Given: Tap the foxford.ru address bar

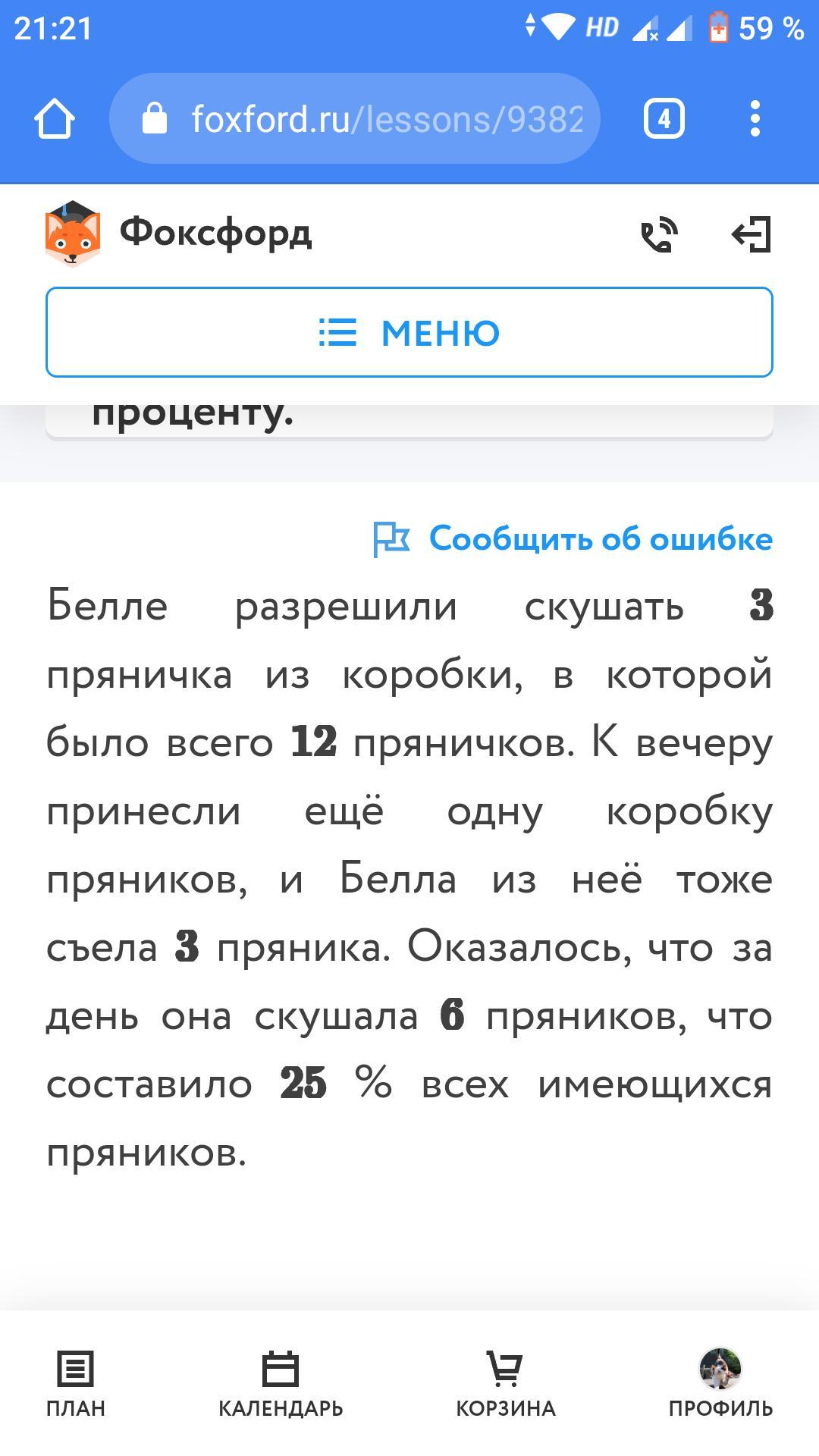Looking at the screenshot, I should pos(355,118).
